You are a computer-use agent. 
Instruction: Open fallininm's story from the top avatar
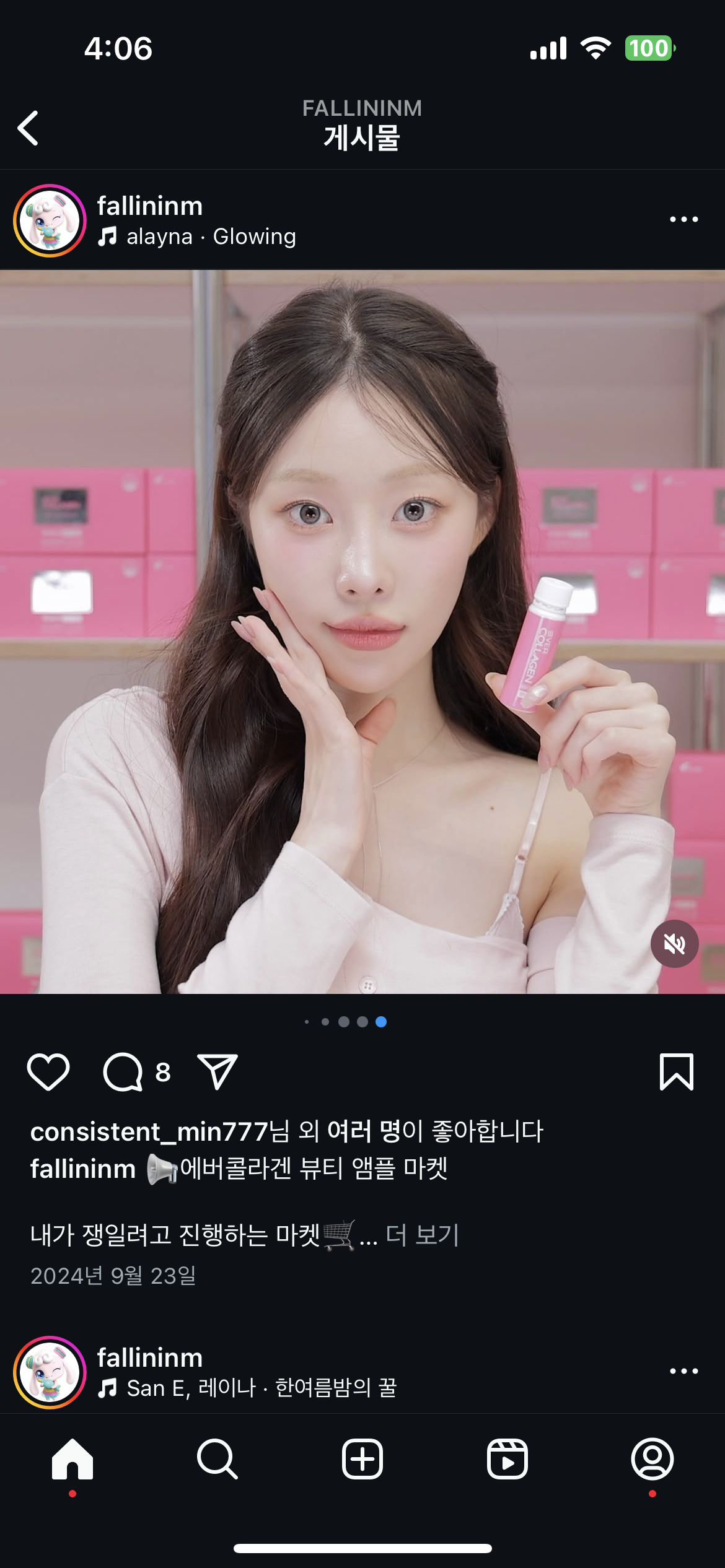coord(50,220)
